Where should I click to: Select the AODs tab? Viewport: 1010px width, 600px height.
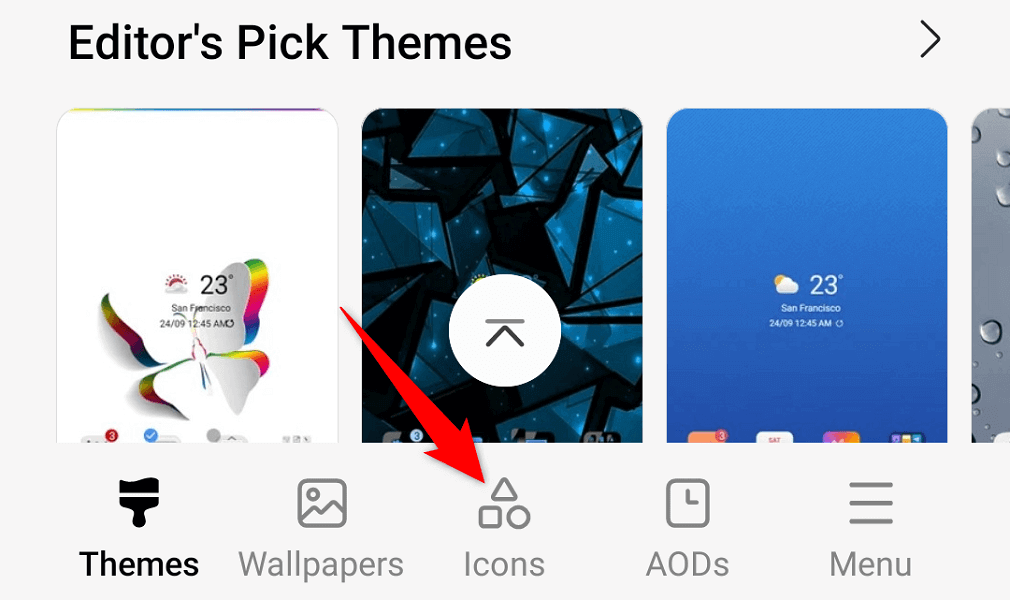[x=687, y=528]
